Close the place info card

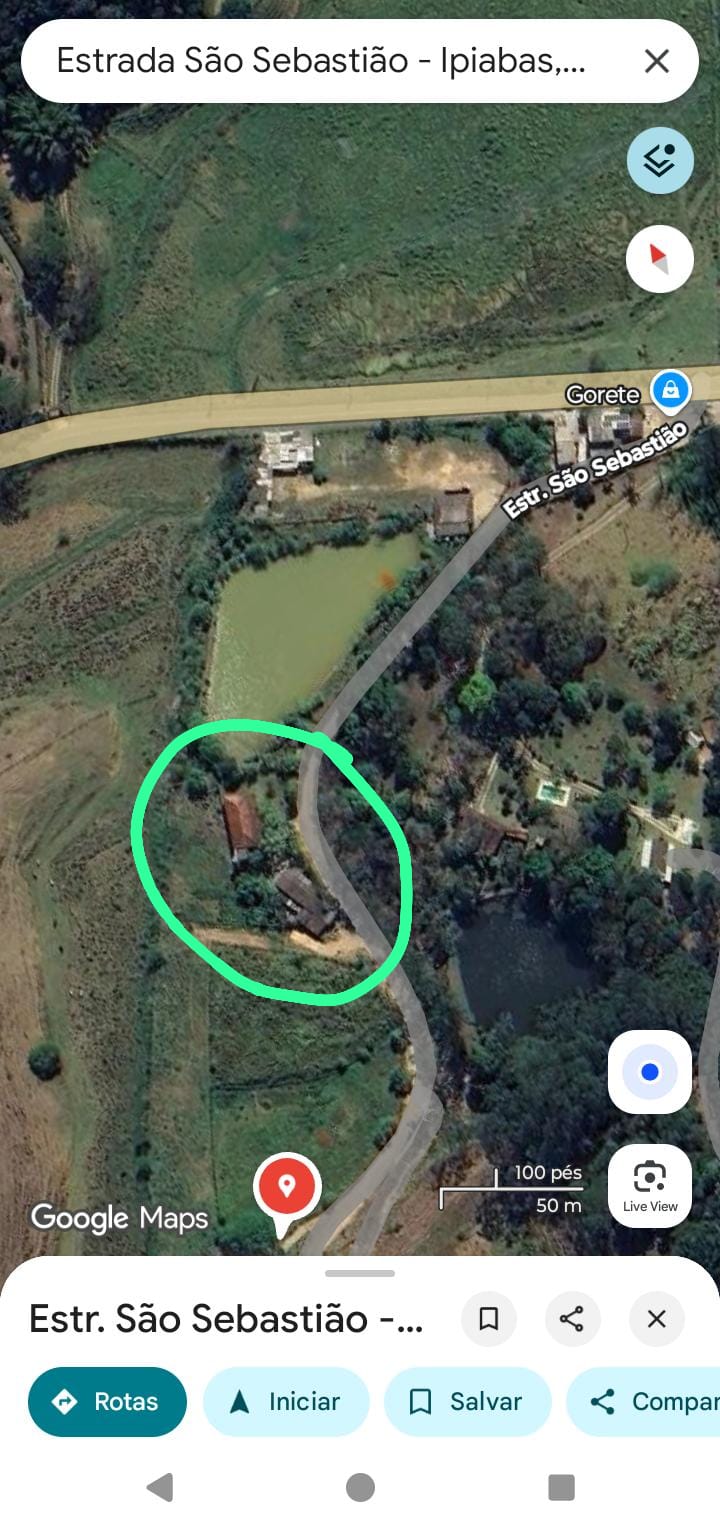657,1319
